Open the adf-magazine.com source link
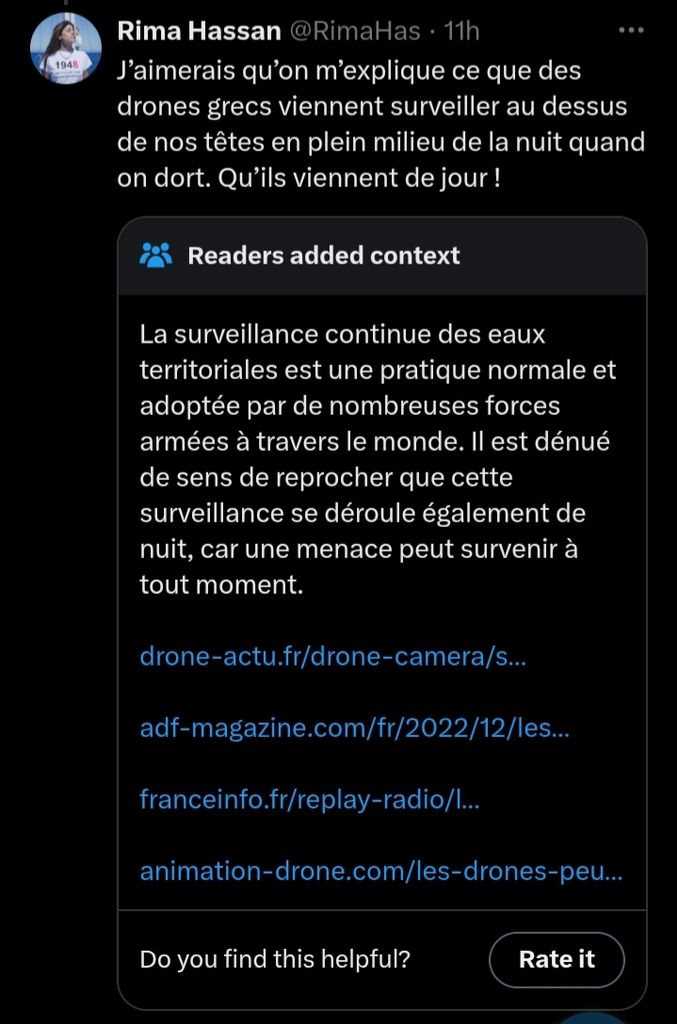Image resolution: width=677 pixels, height=1024 pixels. (354, 729)
